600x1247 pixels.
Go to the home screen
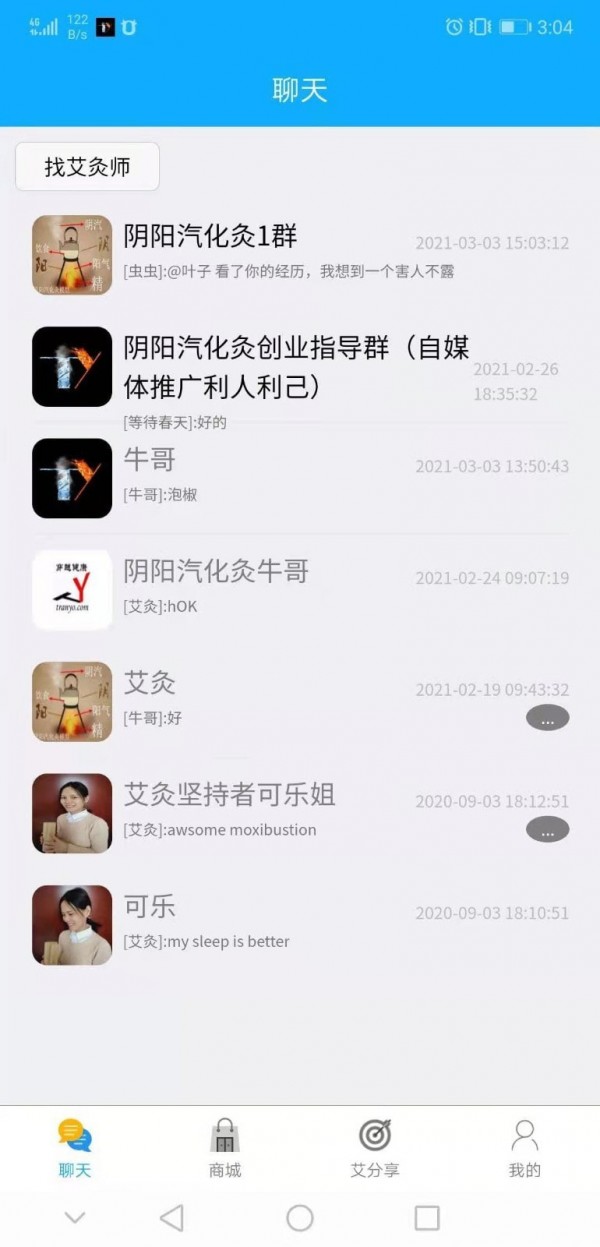(x=300, y=1217)
